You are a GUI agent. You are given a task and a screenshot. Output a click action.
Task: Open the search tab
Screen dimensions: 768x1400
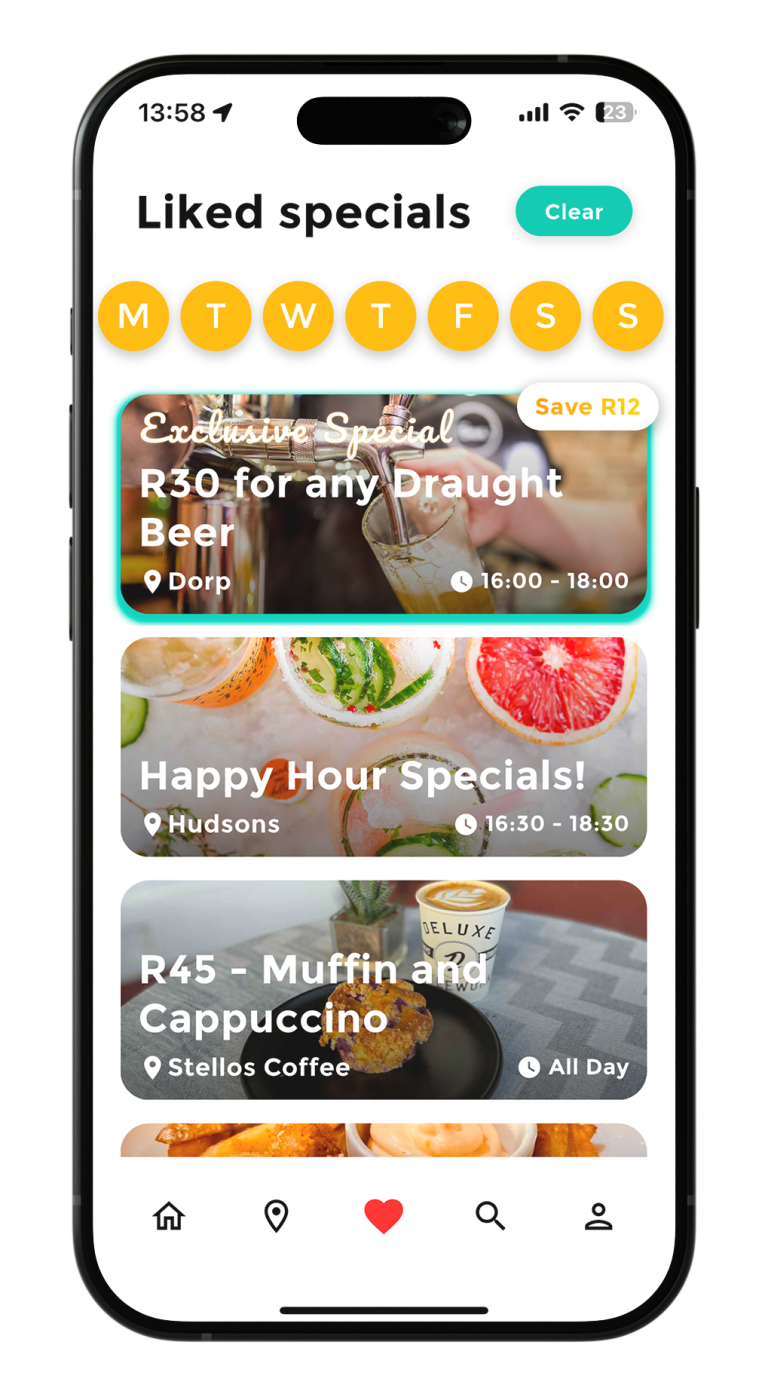pyautogui.click(x=490, y=1216)
